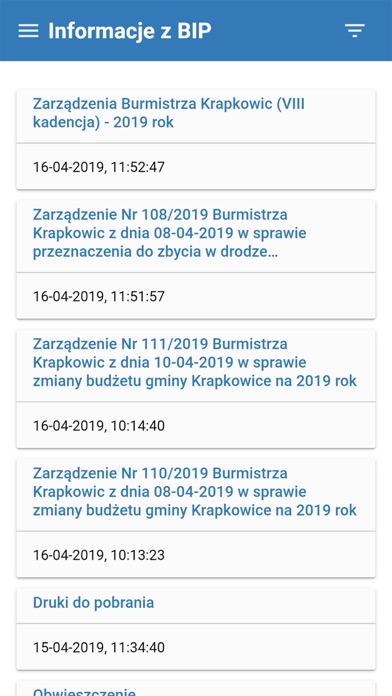Open Zarządzenie Nr 108/2019 entry
392x696 pixels.
(x=196, y=259)
